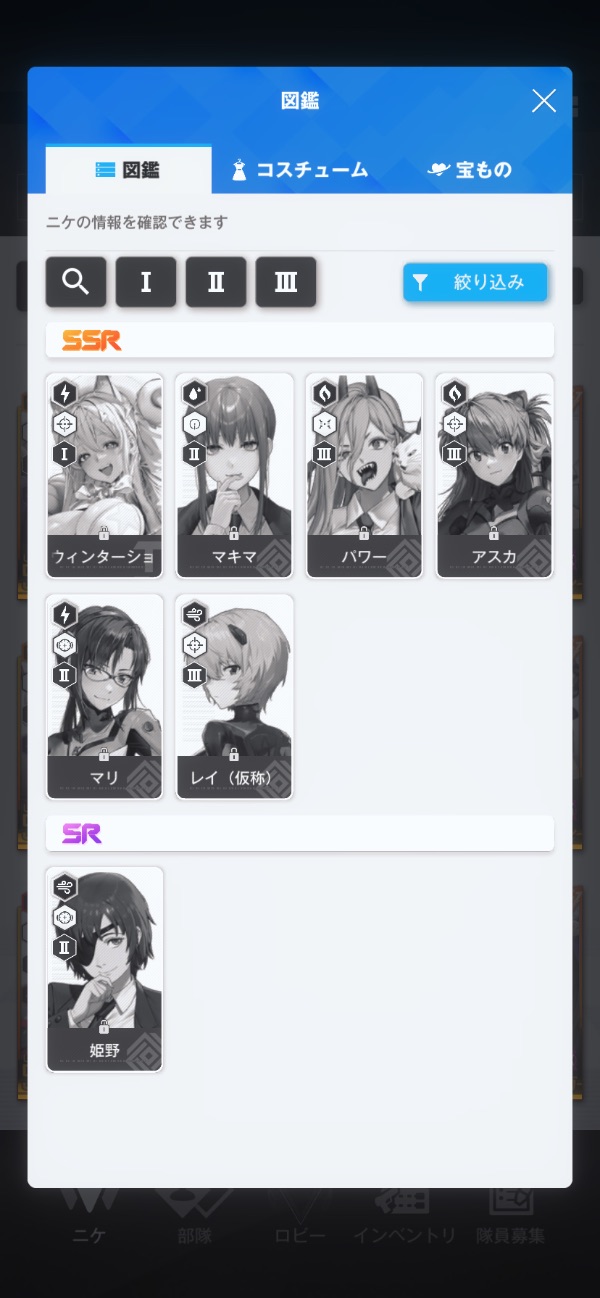600x1298 pixels.
Task: Close the 図鑑 dialog with the X
Action: pyautogui.click(x=543, y=100)
